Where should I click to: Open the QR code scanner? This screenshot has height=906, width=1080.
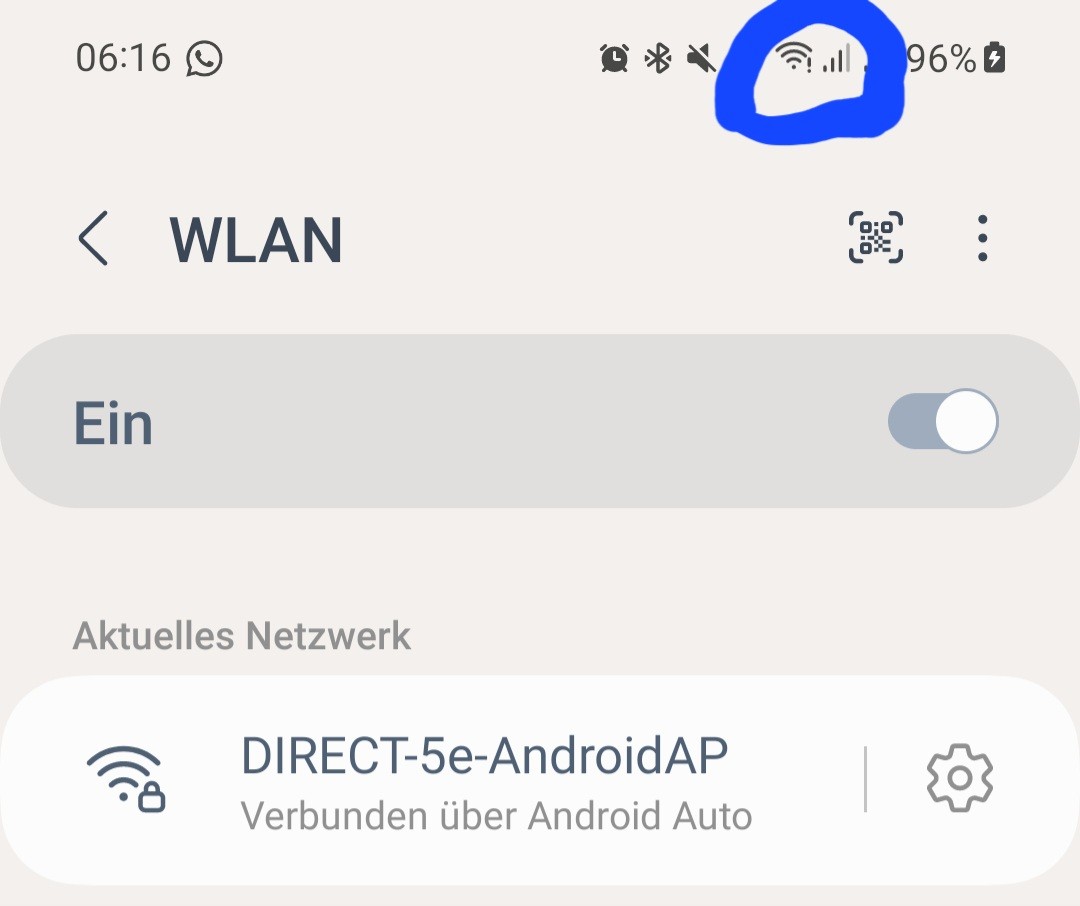[876, 238]
